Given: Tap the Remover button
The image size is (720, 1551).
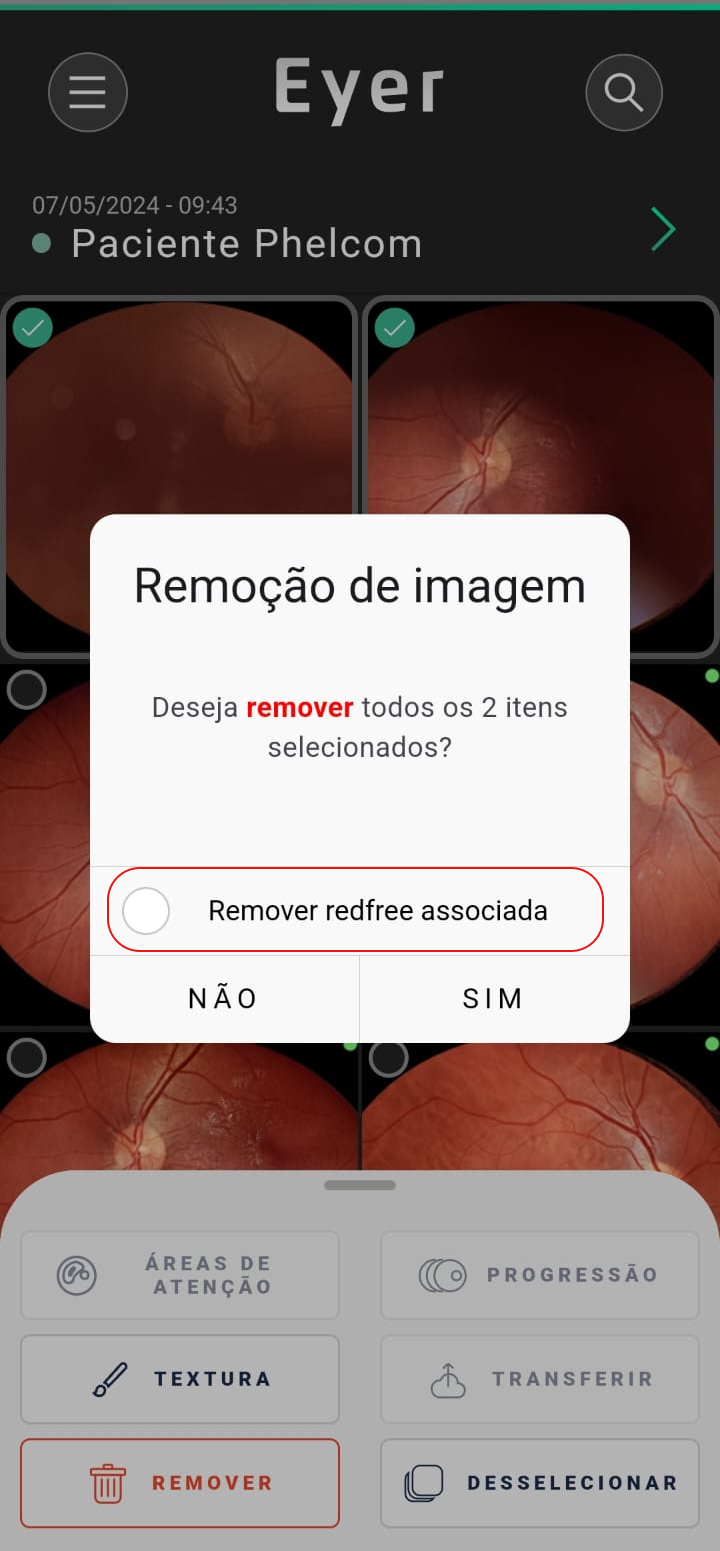Looking at the screenshot, I should tap(180, 1483).
